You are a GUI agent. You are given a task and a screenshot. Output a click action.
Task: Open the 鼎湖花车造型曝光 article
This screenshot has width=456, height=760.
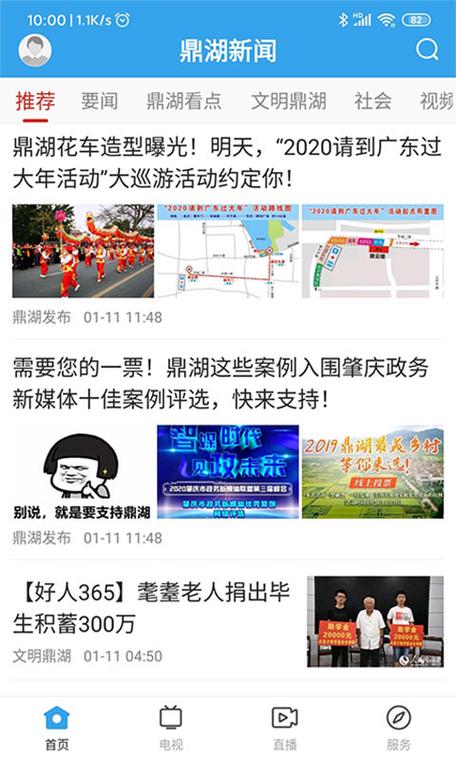point(227,163)
